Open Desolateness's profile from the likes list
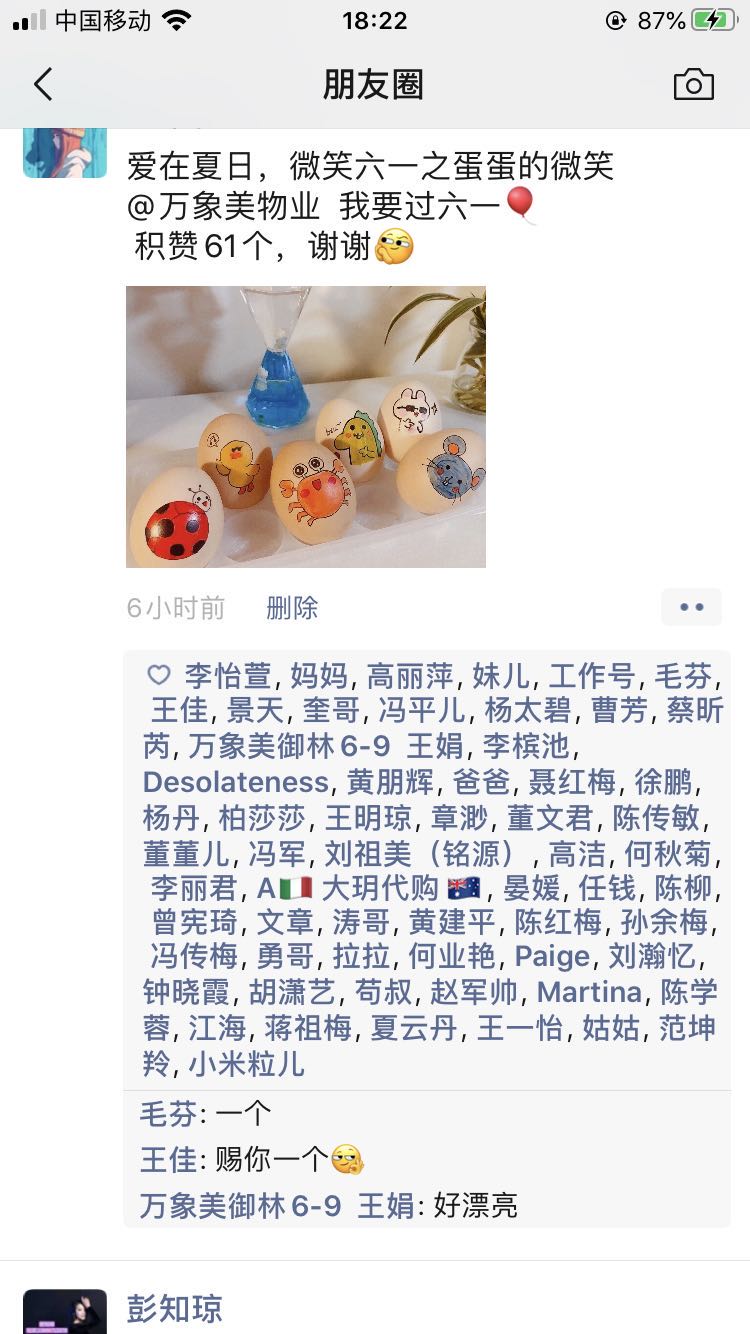Viewport: 750px width, 1334px height. click(x=236, y=782)
